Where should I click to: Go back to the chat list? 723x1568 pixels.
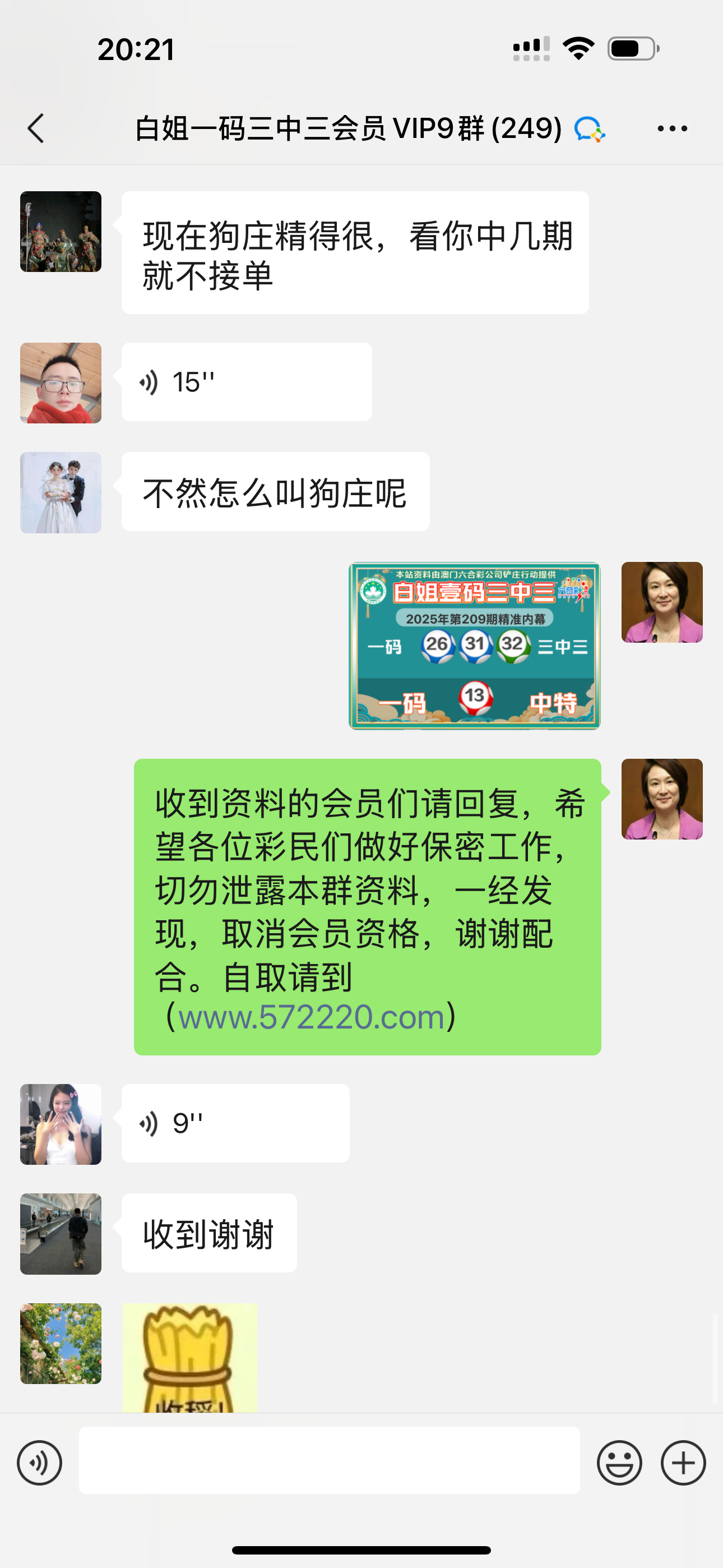pyautogui.click(x=36, y=128)
